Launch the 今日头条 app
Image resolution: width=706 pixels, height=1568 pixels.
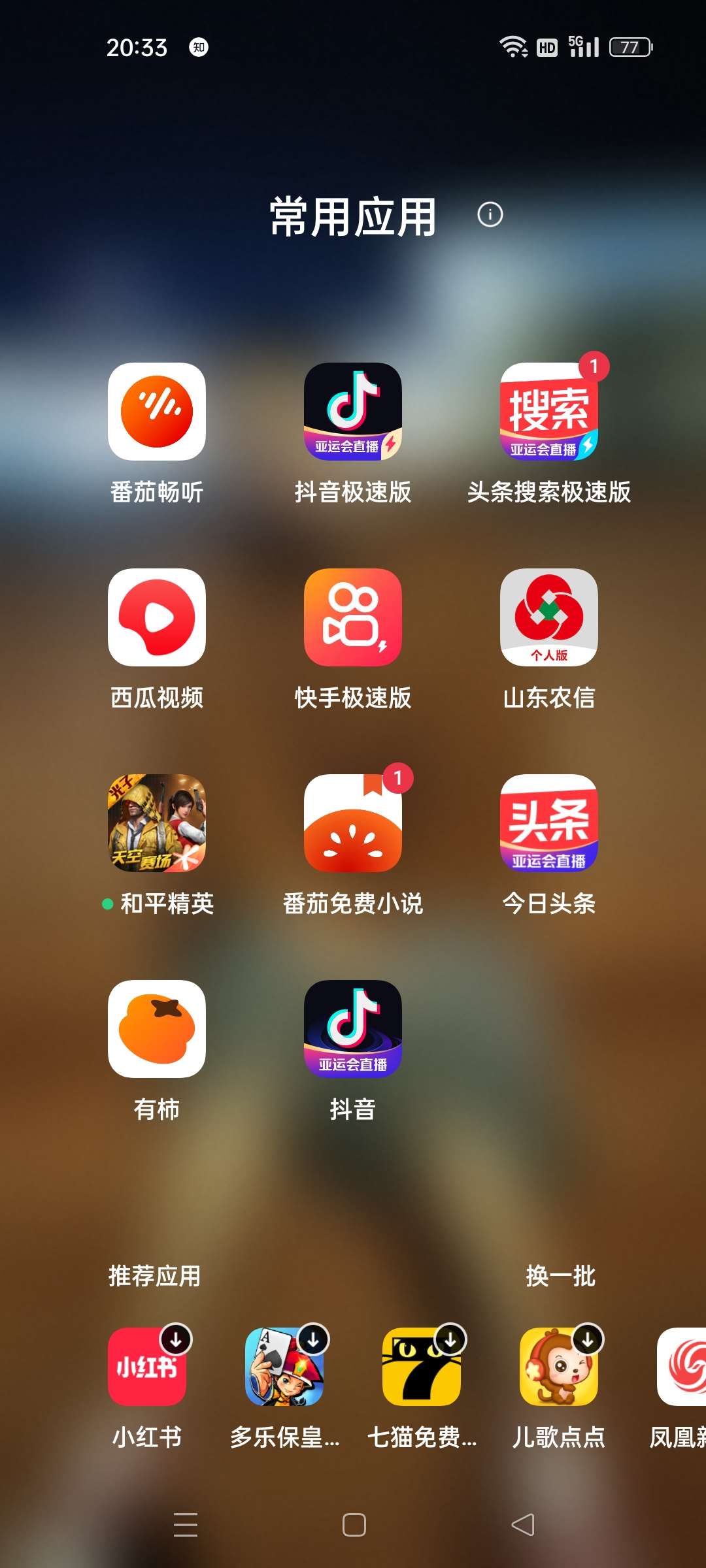549,822
